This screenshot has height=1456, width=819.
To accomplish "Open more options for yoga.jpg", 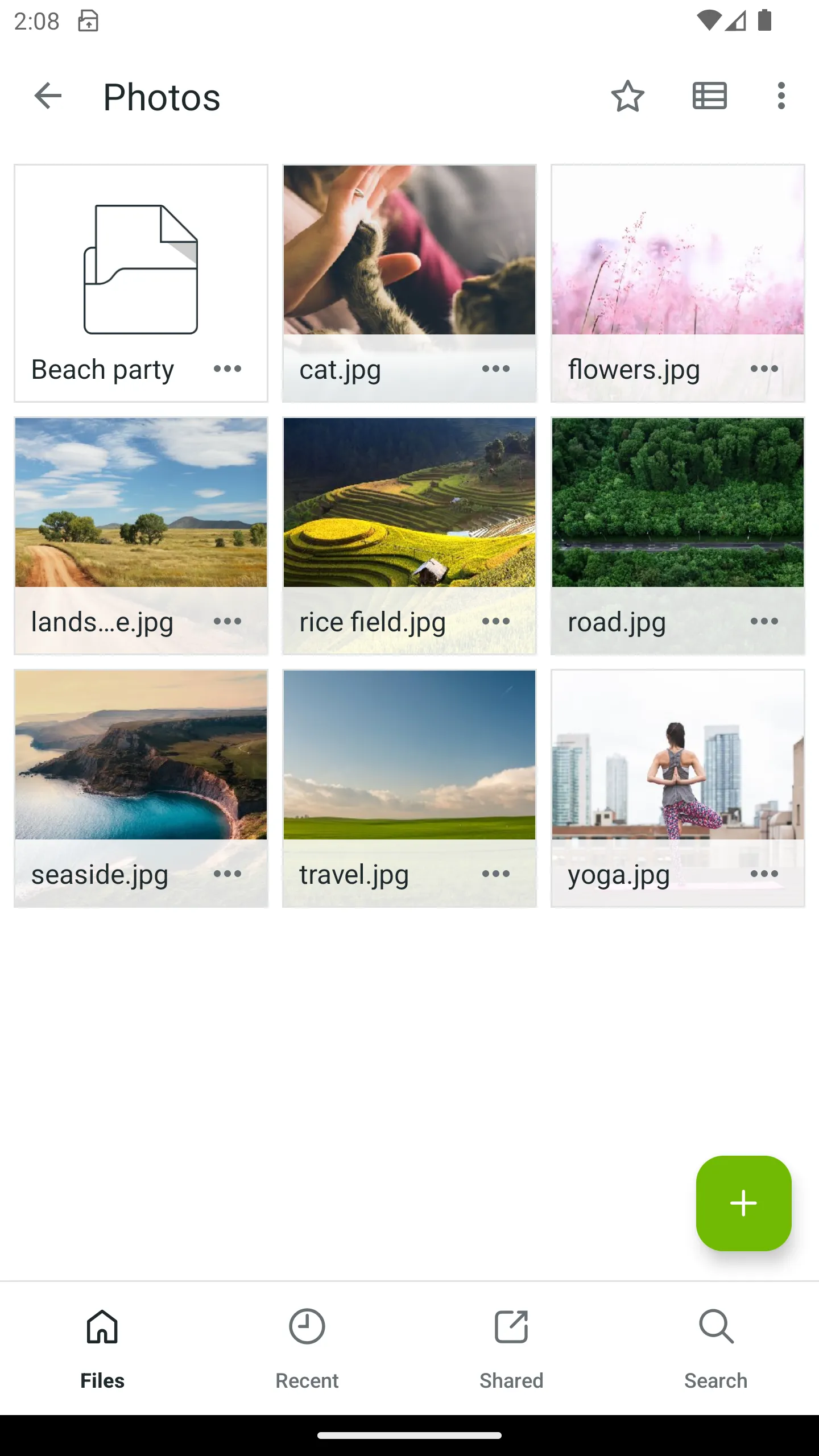I will 764,874.
